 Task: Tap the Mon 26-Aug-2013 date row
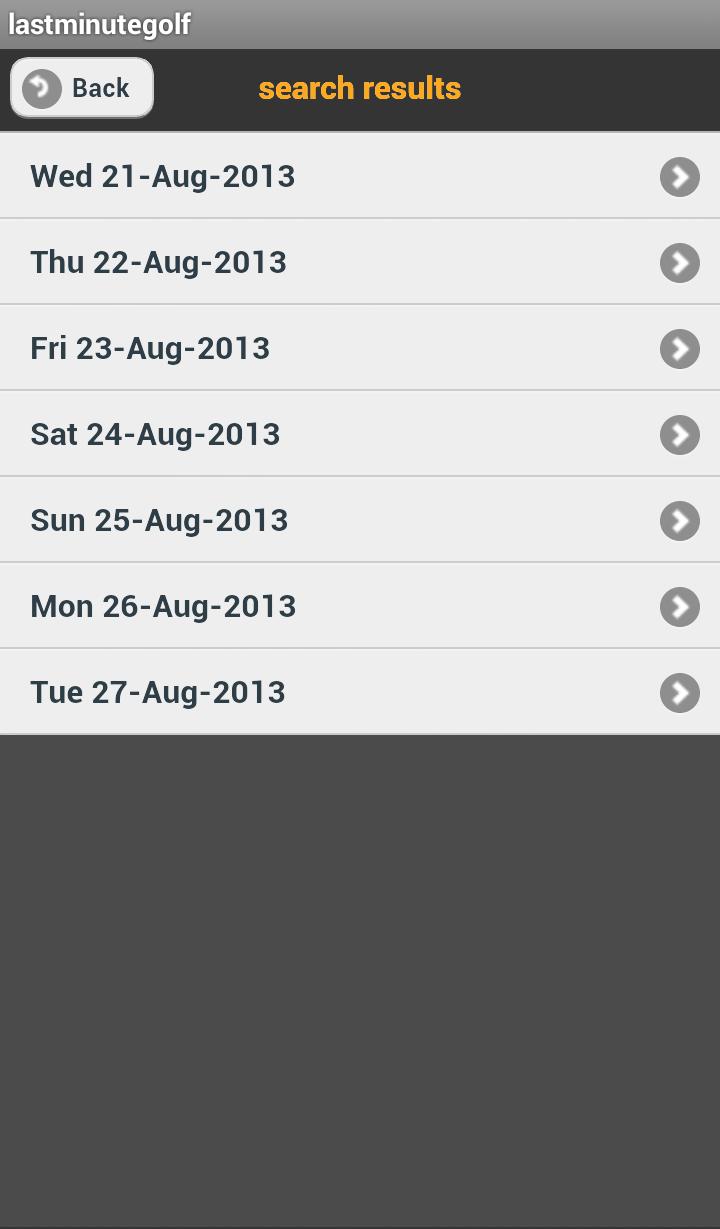(360, 606)
